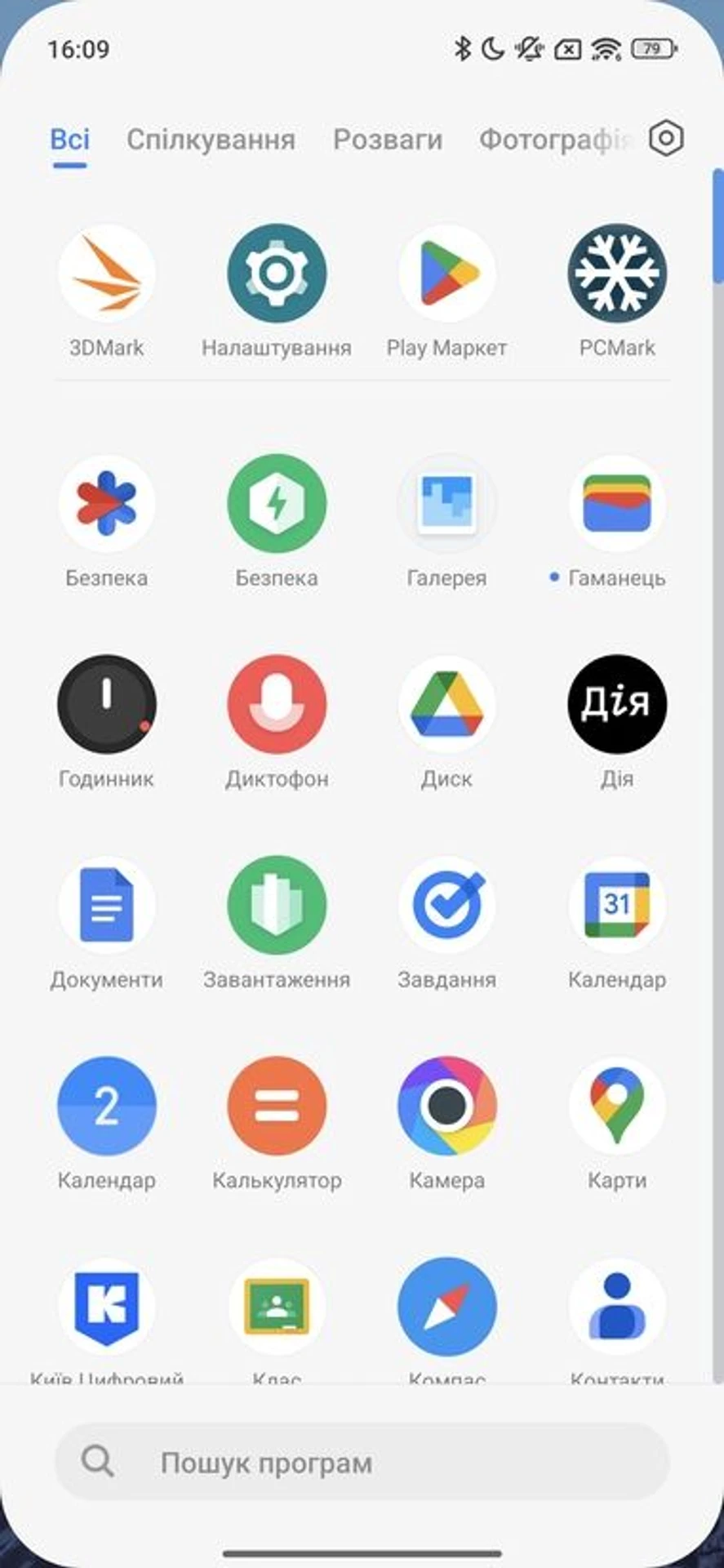Open Налаштування settings app
Viewport: 724px width, 1568px height.
click(x=277, y=274)
